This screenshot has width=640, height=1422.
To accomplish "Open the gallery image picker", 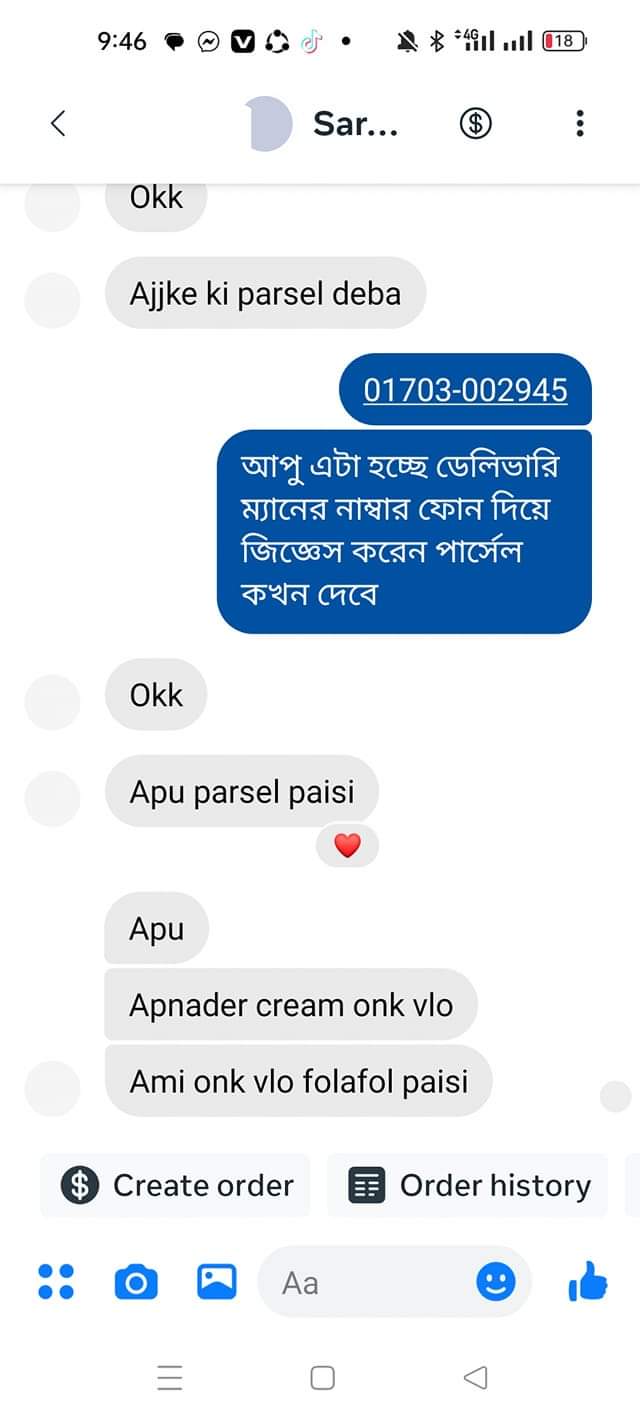I will point(216,1281).
